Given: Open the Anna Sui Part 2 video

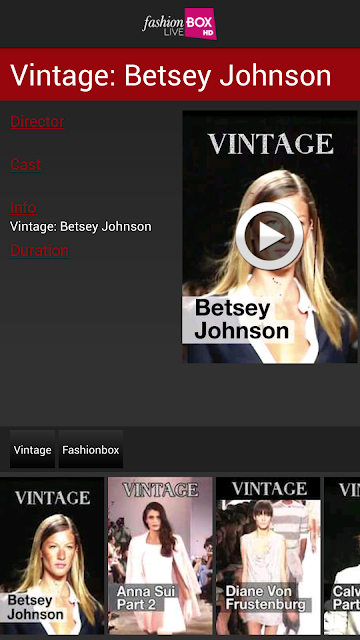Looking at the screenshot, I should [x=160, y=556].
